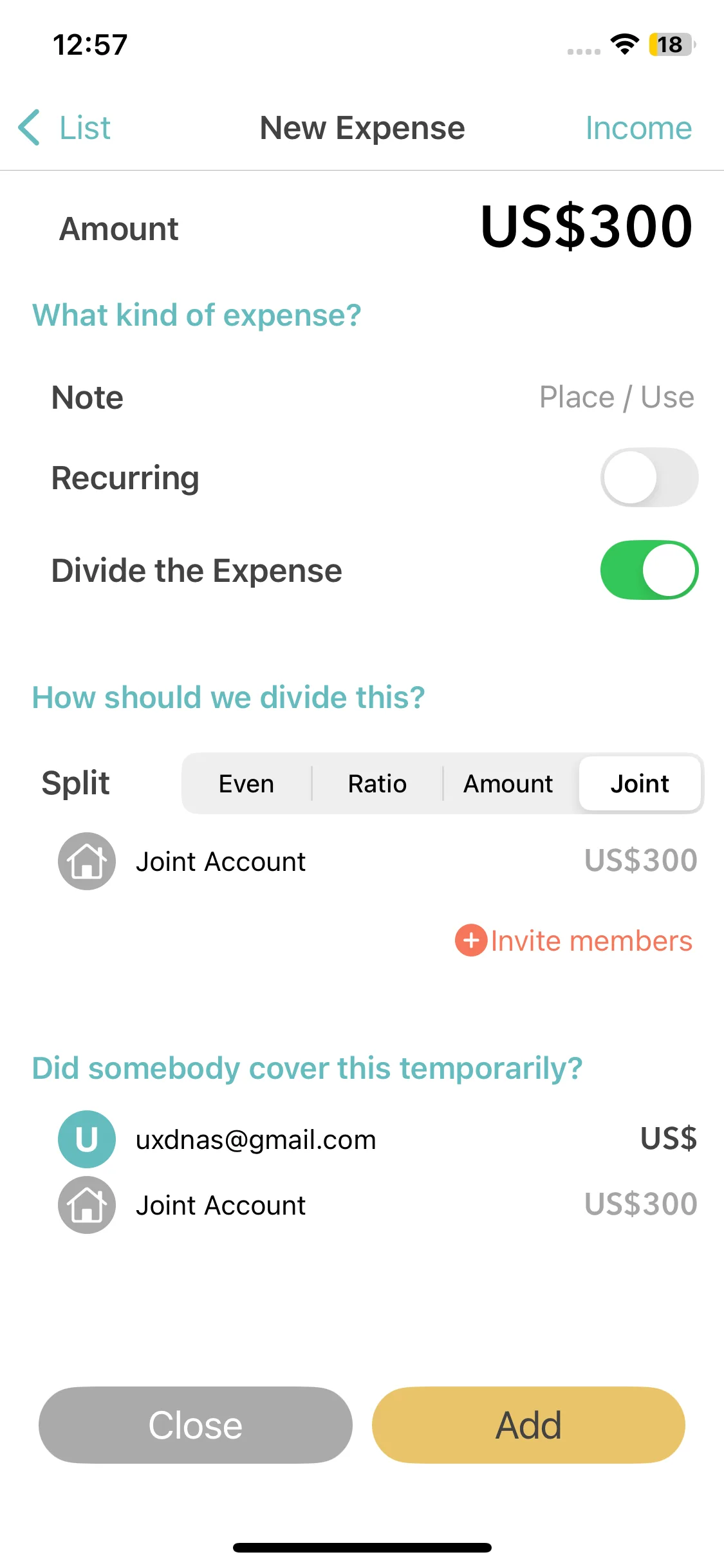
Task: Select the Ratio split option
Action: pos(377,784)
